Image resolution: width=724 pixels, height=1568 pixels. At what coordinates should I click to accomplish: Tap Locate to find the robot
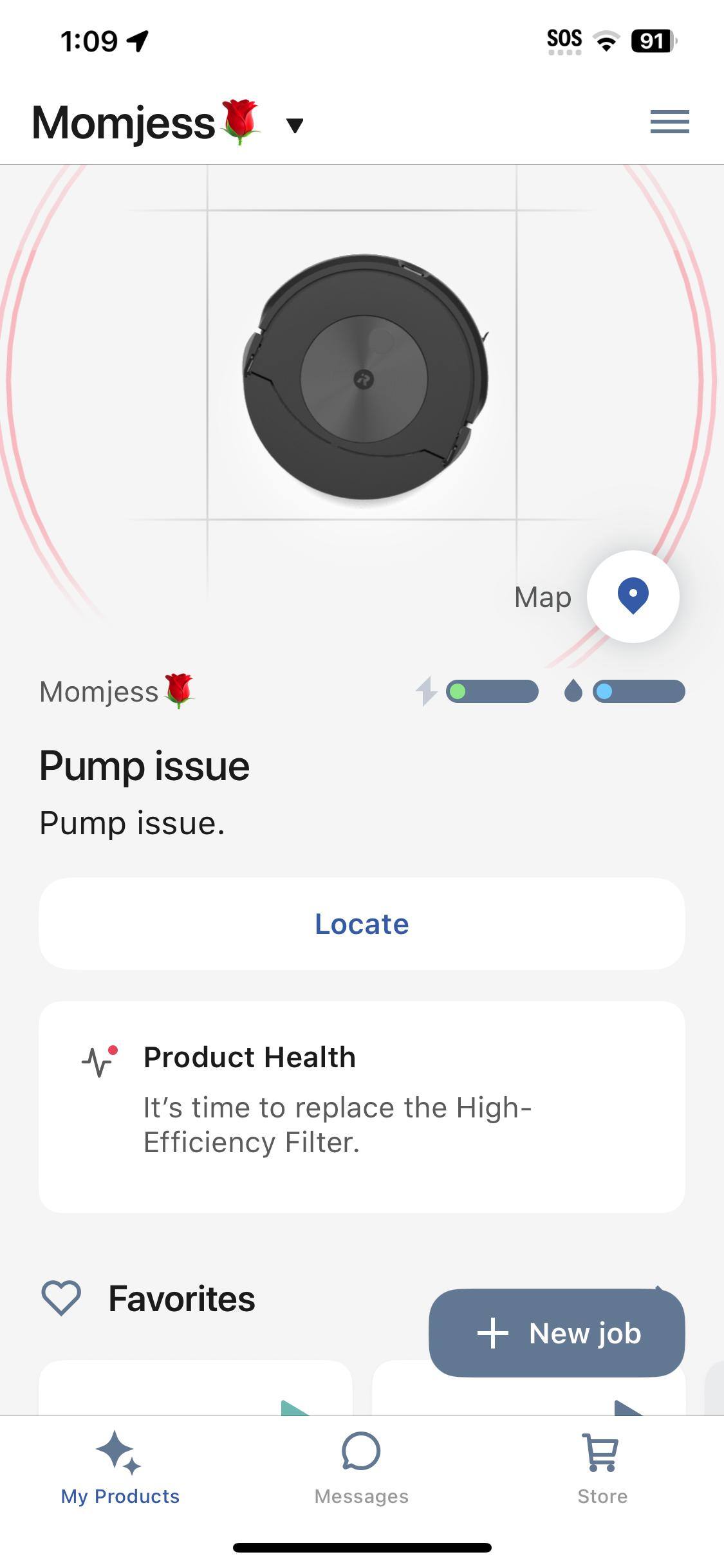point(362,924)
